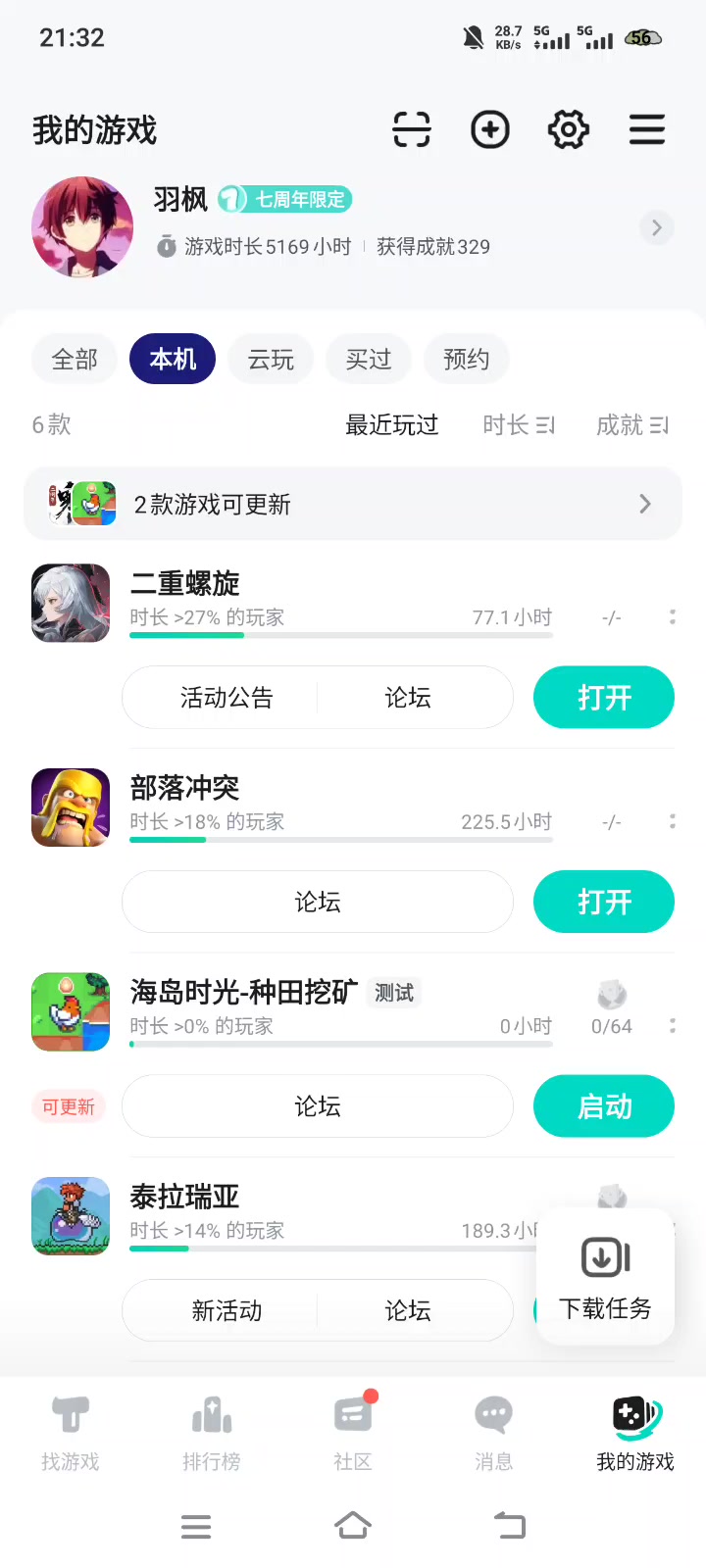Sort games by 成就
This screenshot has width=706, height=1568.
point(632,424)
